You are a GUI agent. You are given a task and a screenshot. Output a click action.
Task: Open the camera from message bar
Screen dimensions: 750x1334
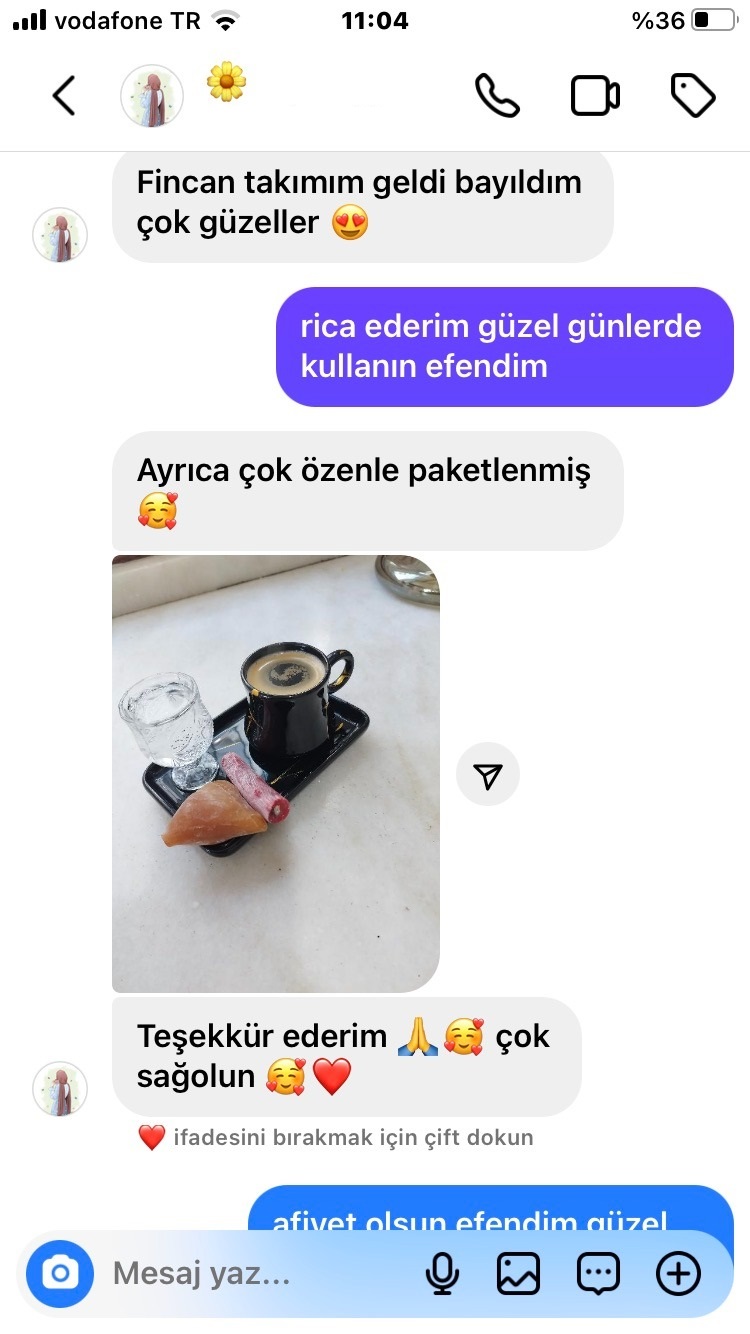(x=60, y=1274)
